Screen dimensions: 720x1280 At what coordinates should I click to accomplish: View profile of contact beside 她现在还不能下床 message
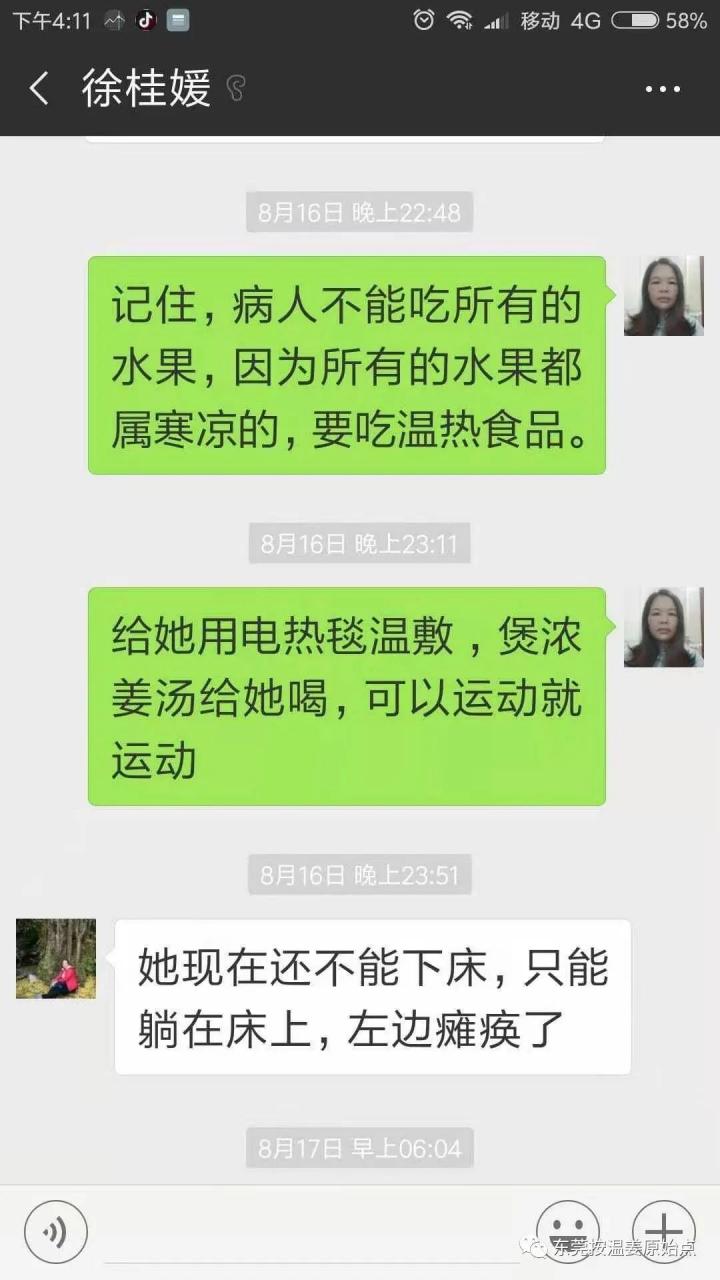pyautogui.click(x=56, y=958)
